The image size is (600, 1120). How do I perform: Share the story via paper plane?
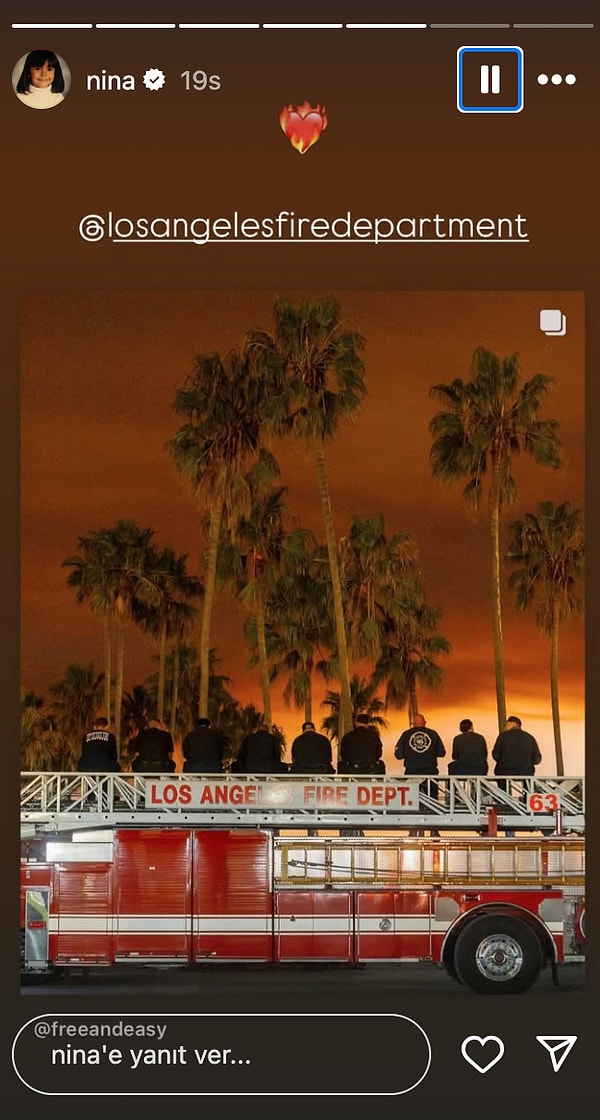(x=556, y=1054)
